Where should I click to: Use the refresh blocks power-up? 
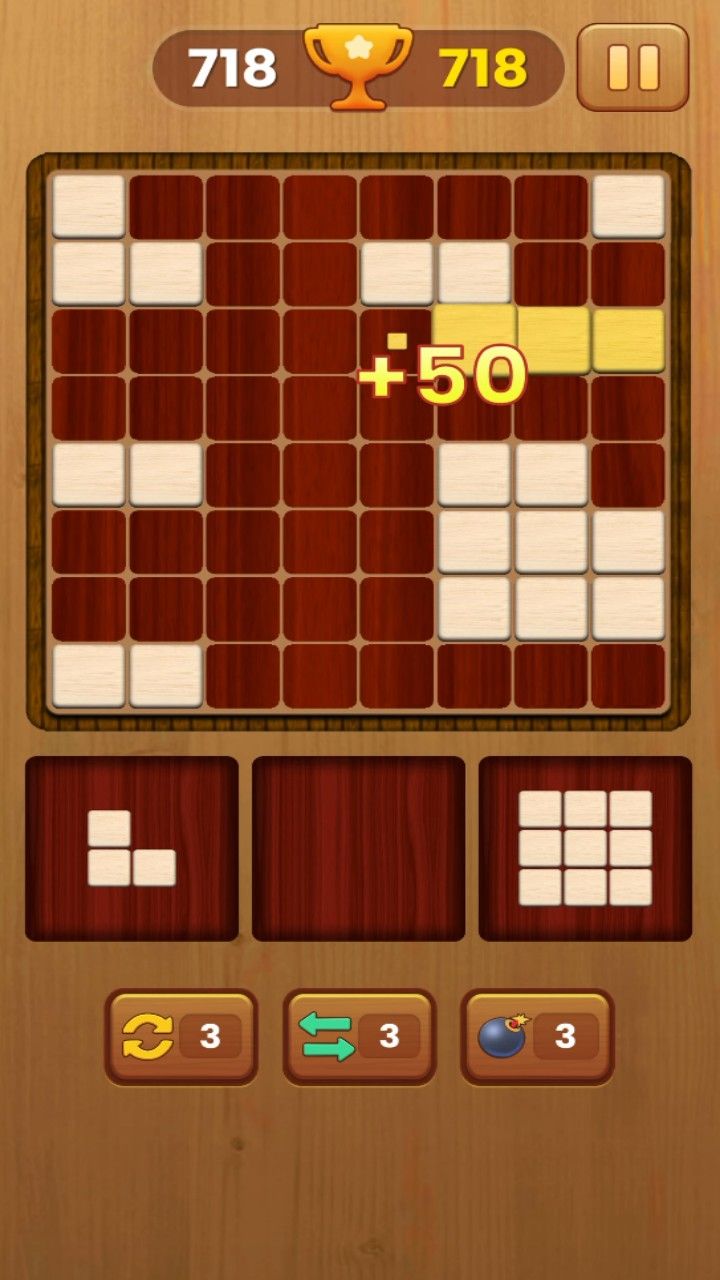pyautogui.click(x=181, y=1037)
